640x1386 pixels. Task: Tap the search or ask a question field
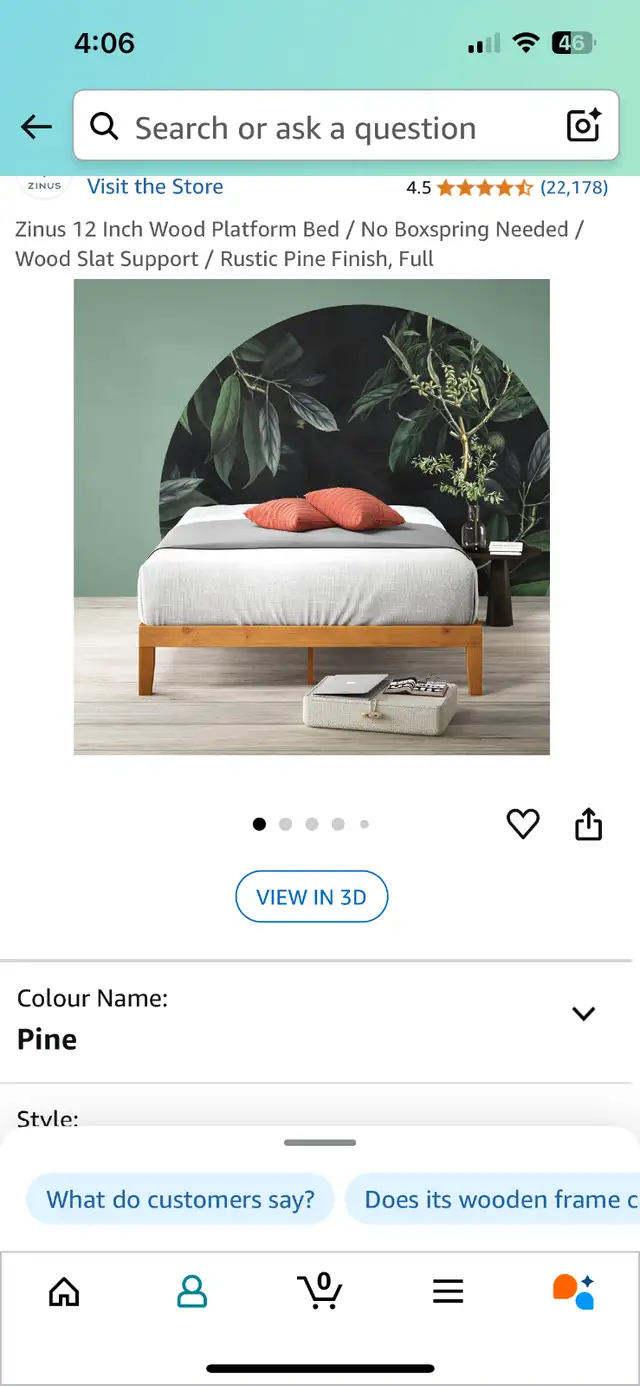[x=346, y=126]
